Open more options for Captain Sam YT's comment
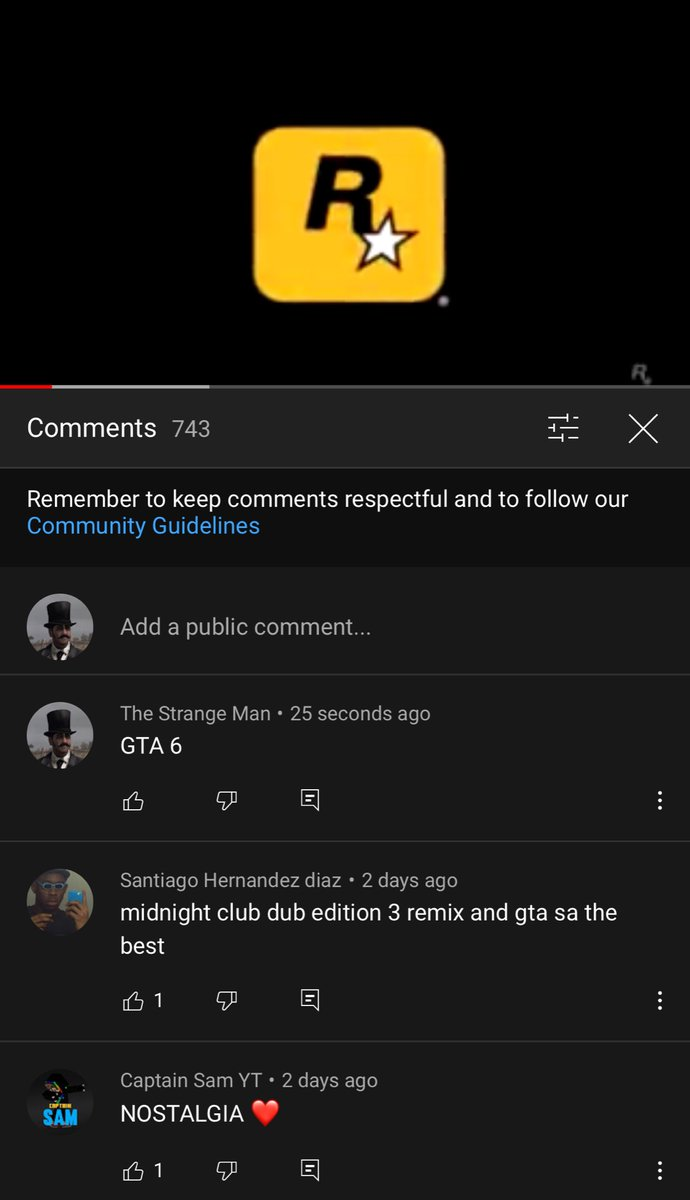Viewport: 690px width, 1200px height. [659, 1170]
